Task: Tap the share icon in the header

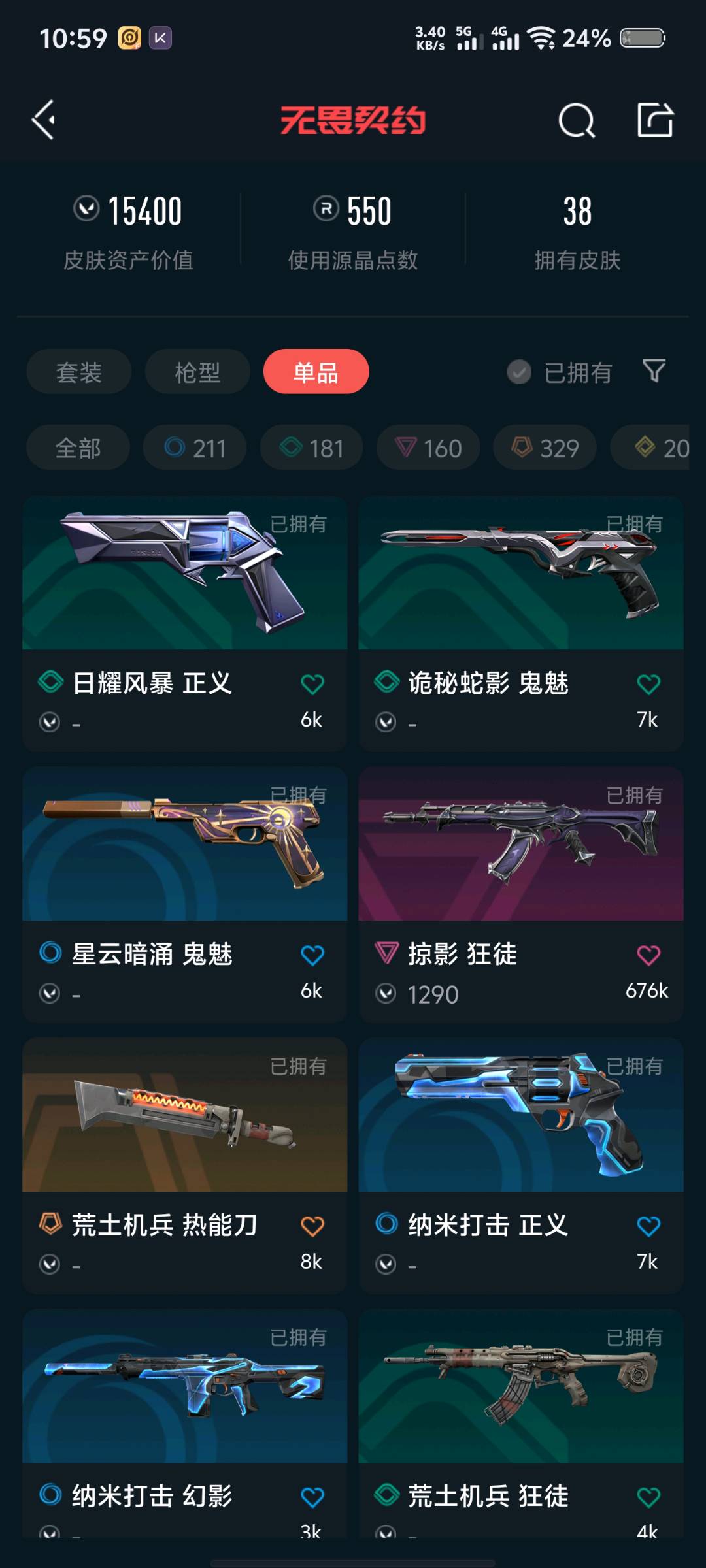Action: [x=655, y=120]
